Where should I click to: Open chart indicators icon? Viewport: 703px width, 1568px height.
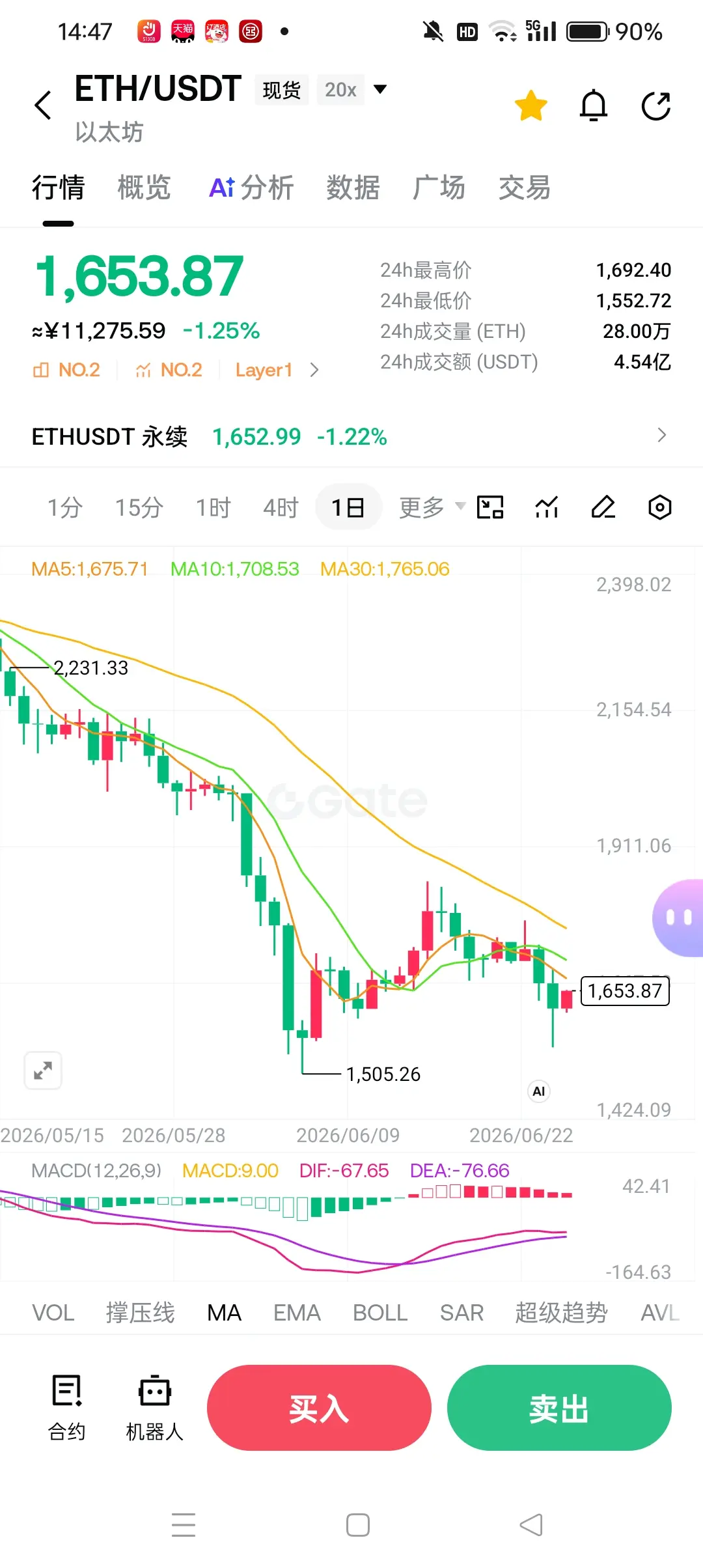tap(547, 507)
